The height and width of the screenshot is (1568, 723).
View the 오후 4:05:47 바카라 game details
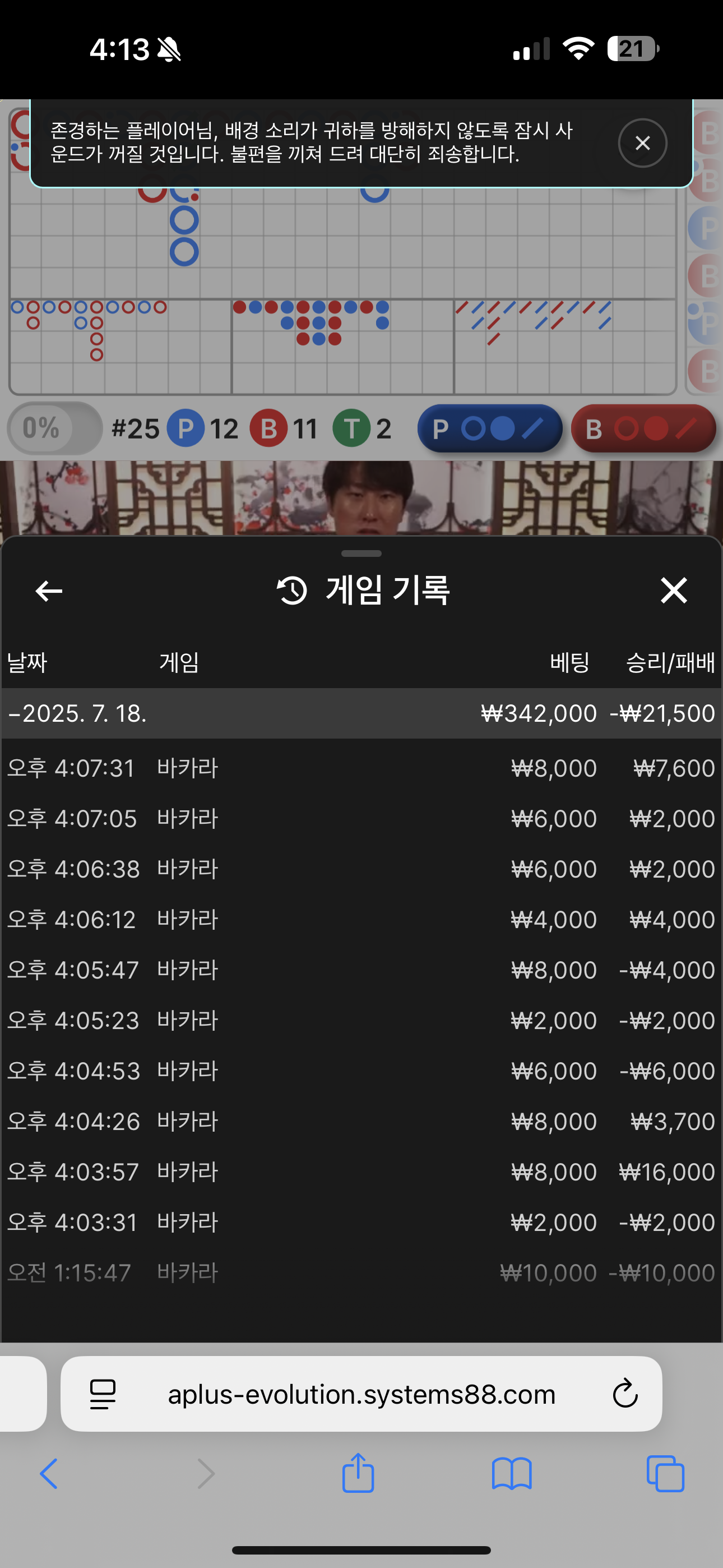[361, 970]
